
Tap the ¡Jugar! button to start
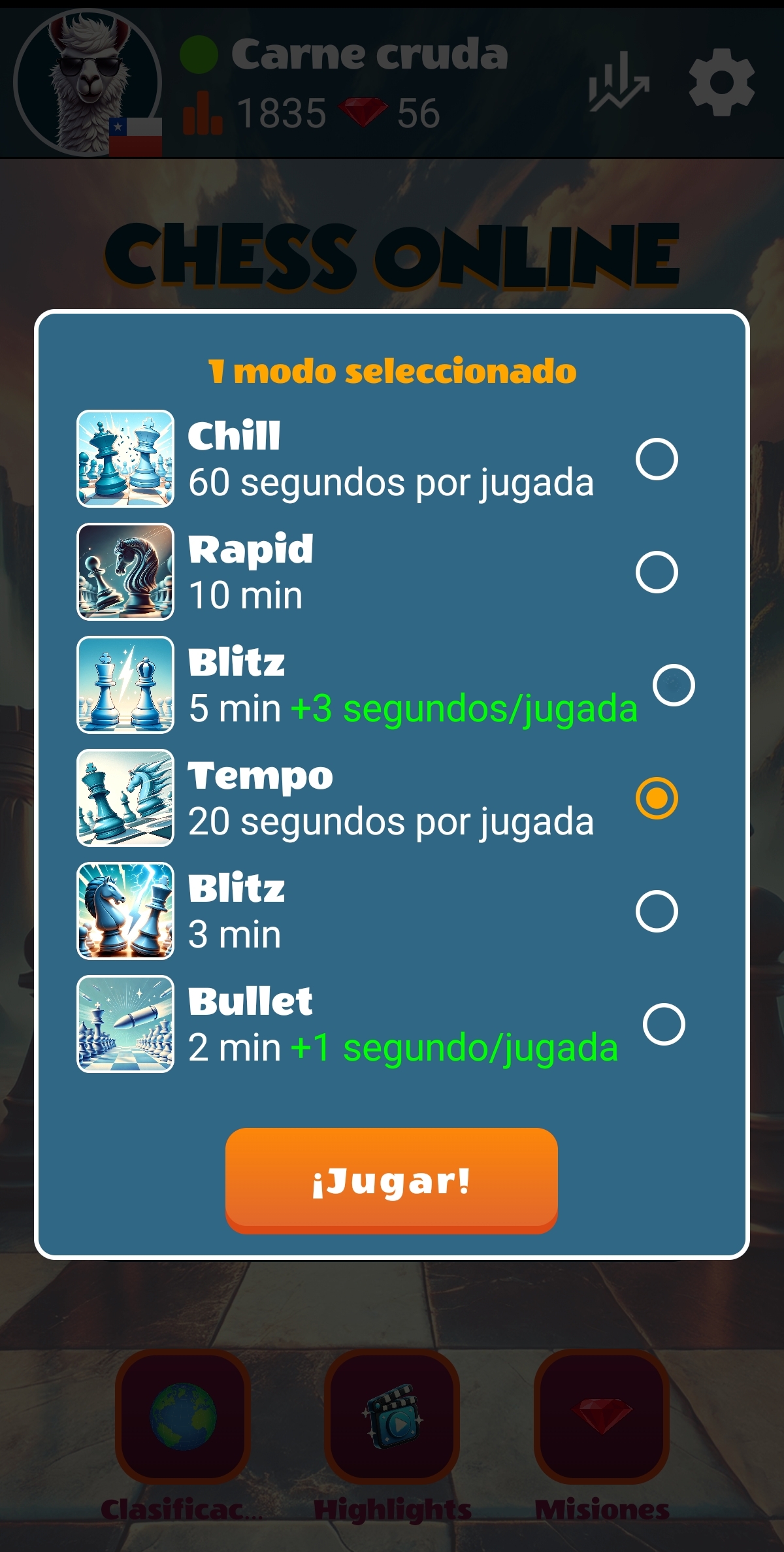[x=391, y=1180]
